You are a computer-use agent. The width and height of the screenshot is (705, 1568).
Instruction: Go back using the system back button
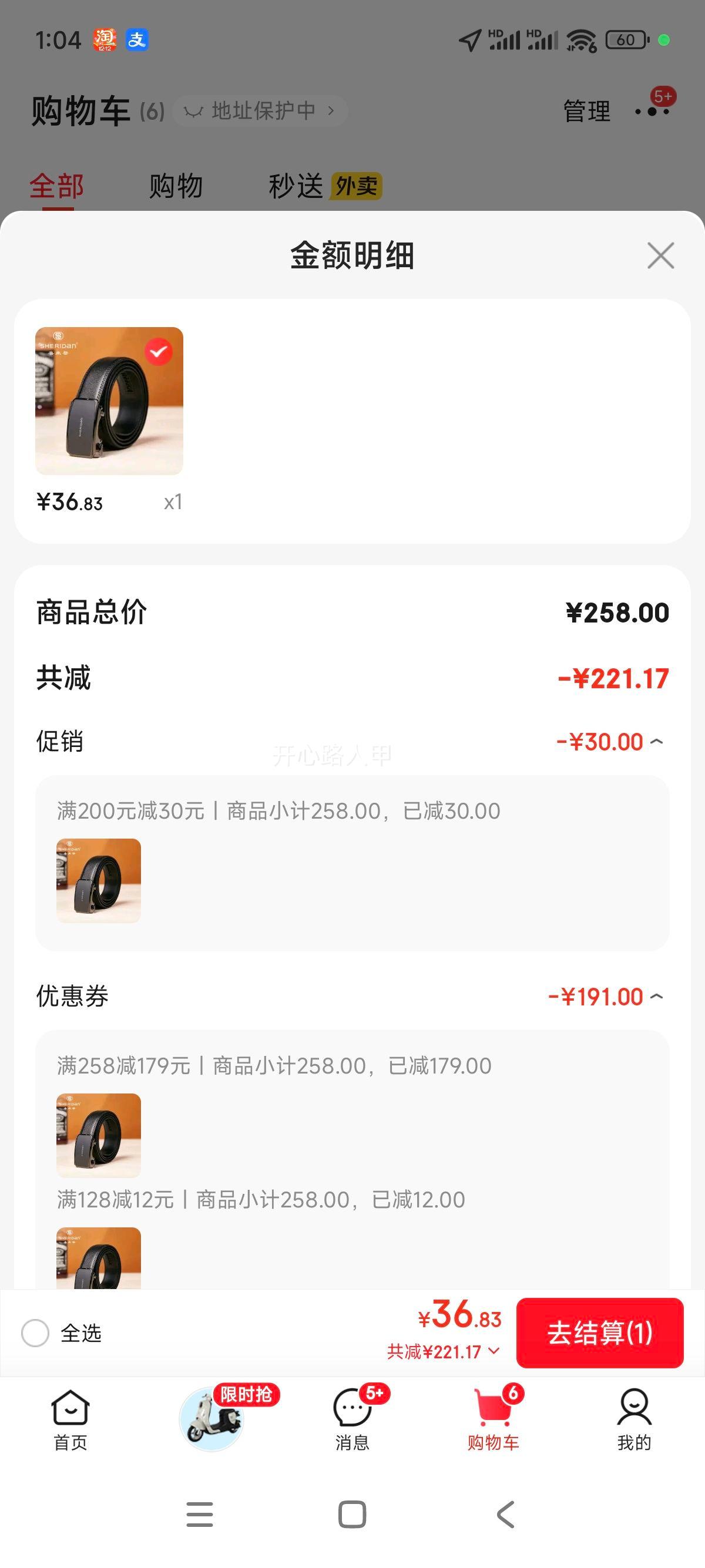(505, 1515)
